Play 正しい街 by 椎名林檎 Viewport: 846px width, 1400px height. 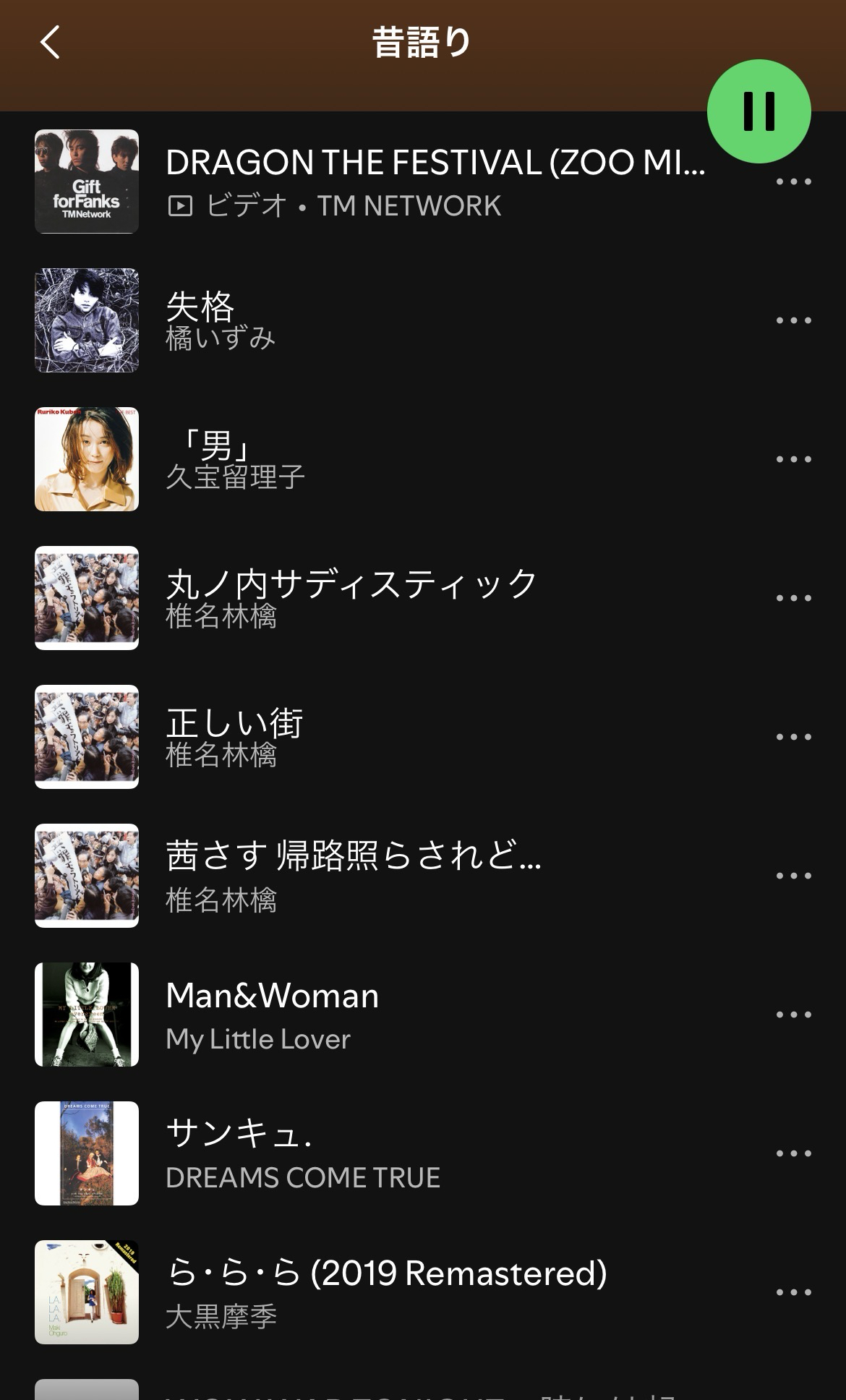(x=434, y=737)
